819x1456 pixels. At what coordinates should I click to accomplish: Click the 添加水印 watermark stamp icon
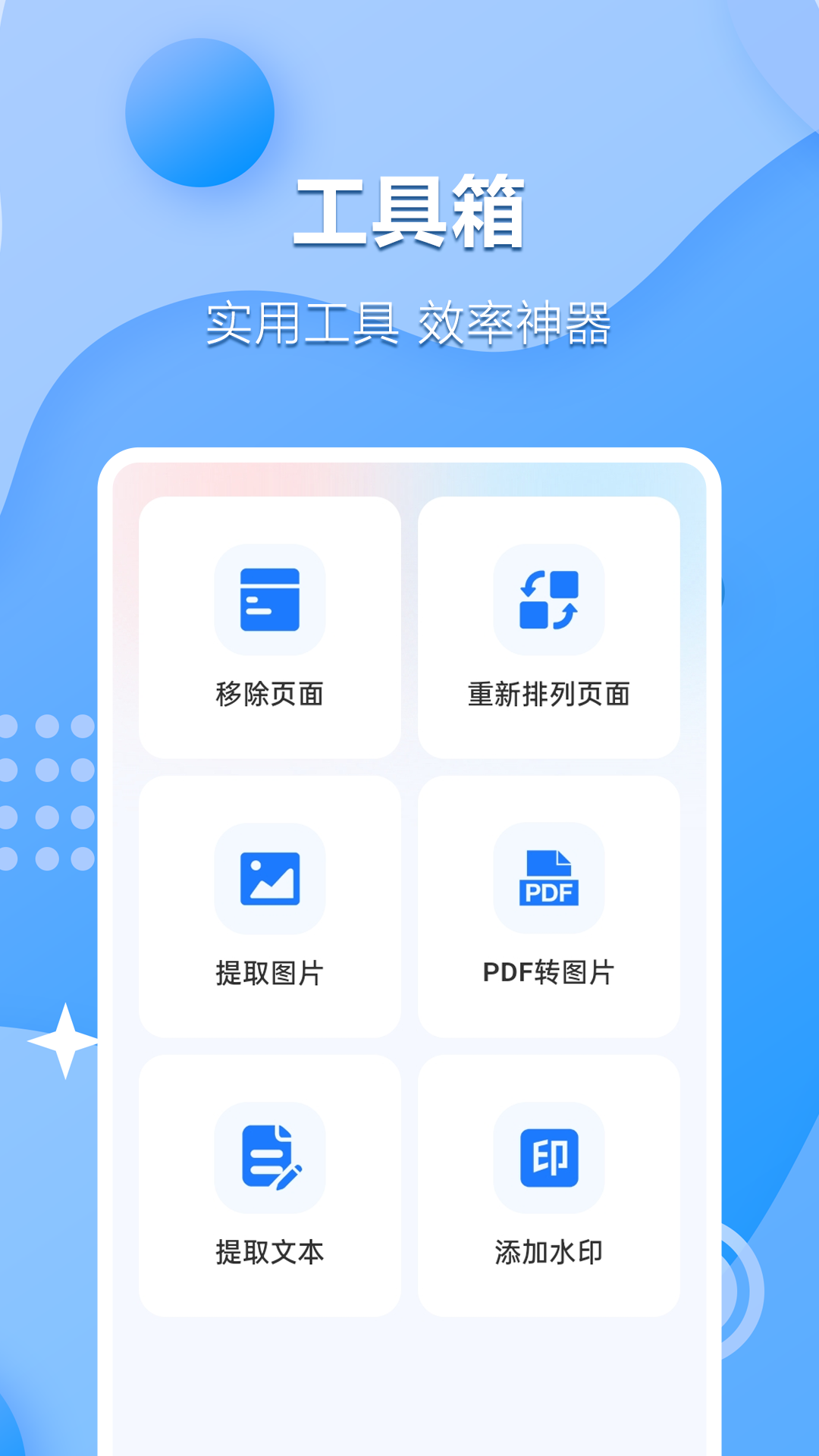click(x=548, y=1158)
